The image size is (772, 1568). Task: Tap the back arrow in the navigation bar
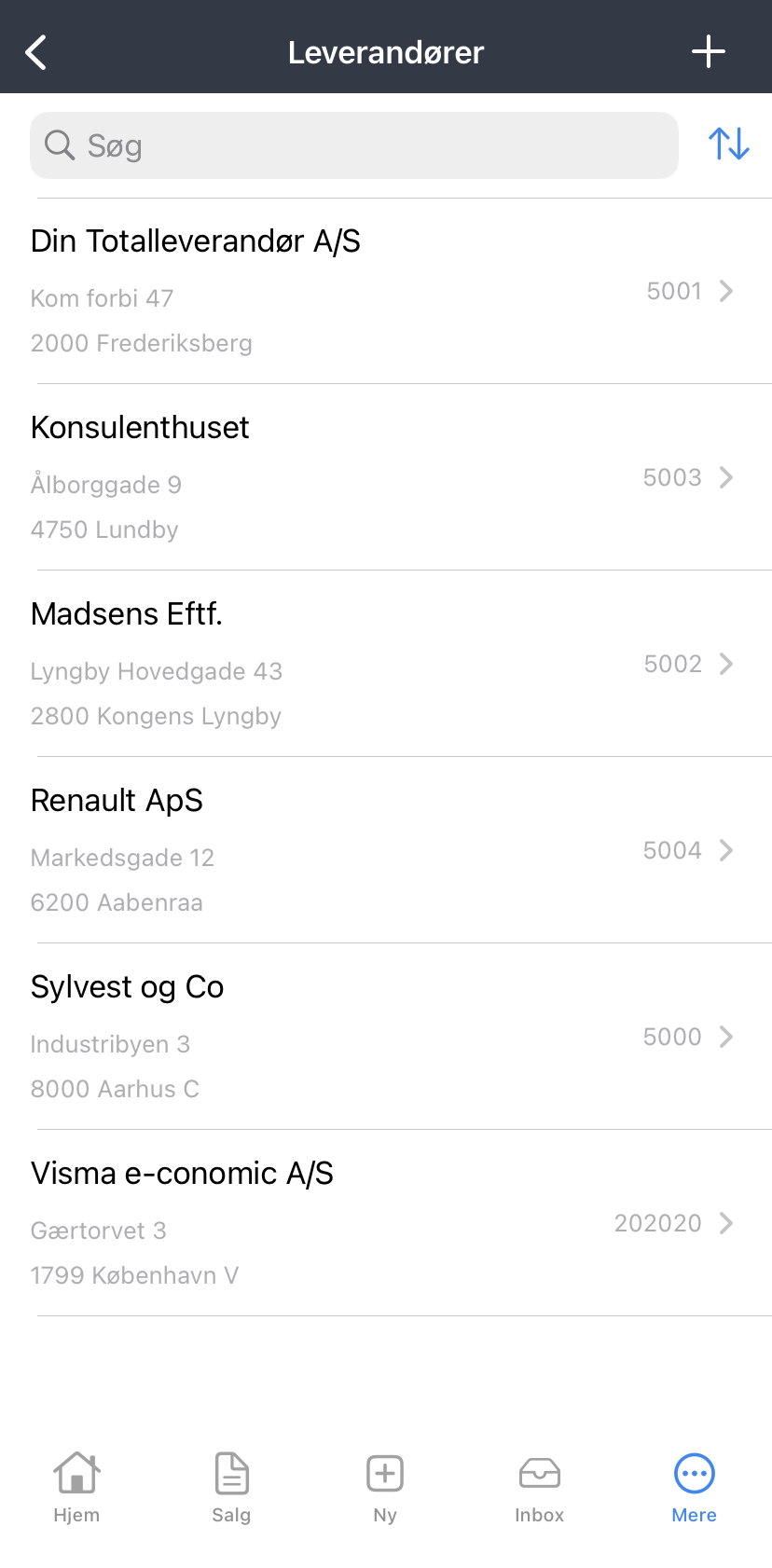(35, 51)
